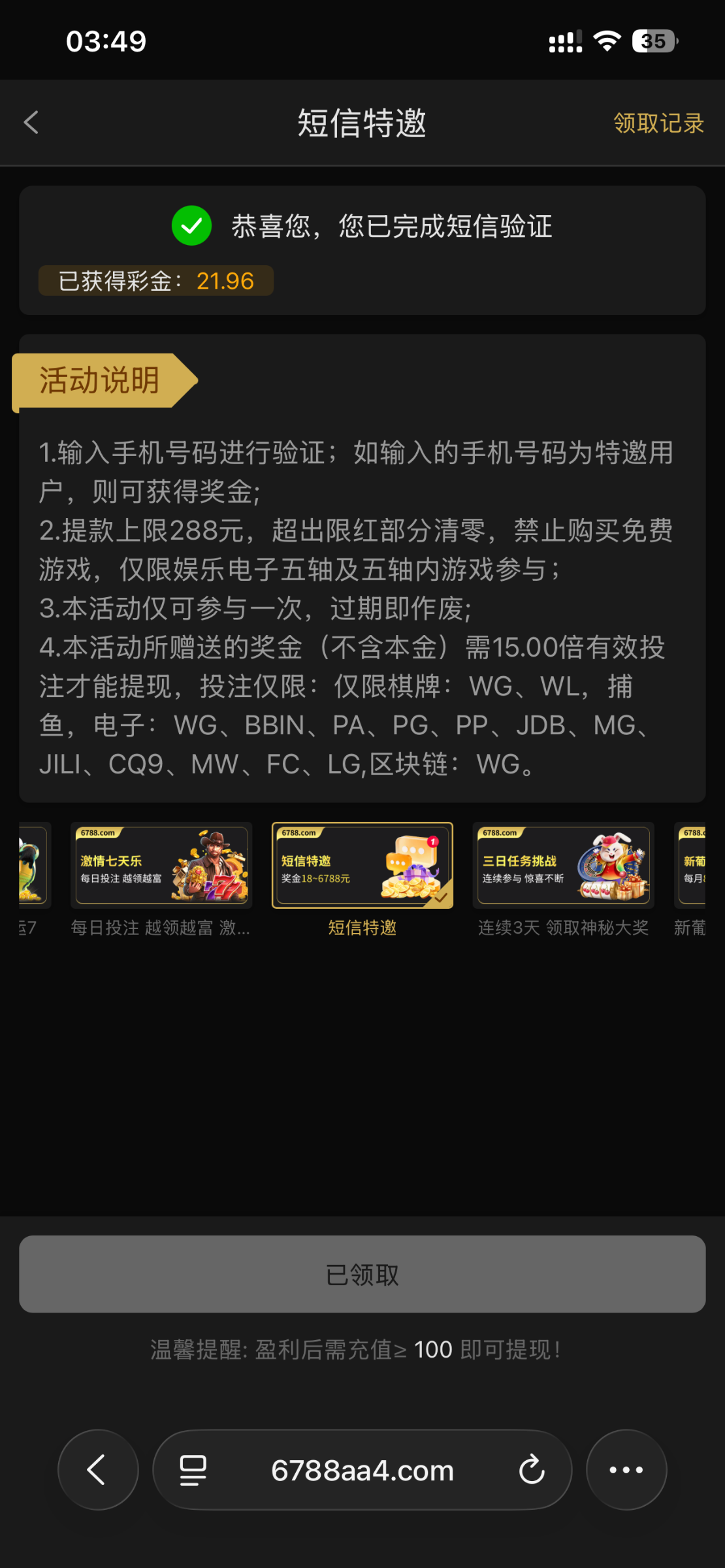The width and height of the screenshot is (725, 1568).
Task: Open the 三日任务挑战 promotion card
Action: [x=563, y=865]
